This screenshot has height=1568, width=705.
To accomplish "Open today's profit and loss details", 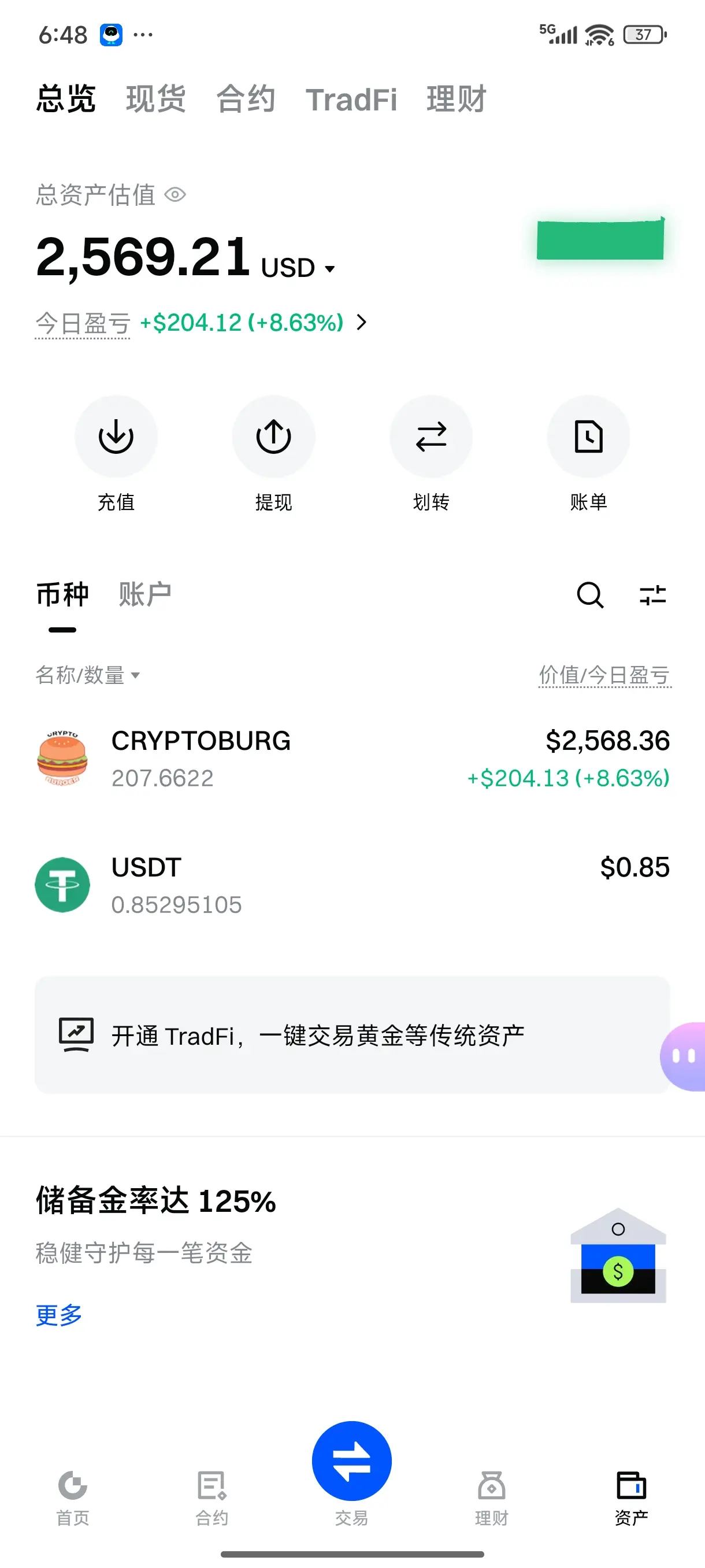I will coord(361,322).
